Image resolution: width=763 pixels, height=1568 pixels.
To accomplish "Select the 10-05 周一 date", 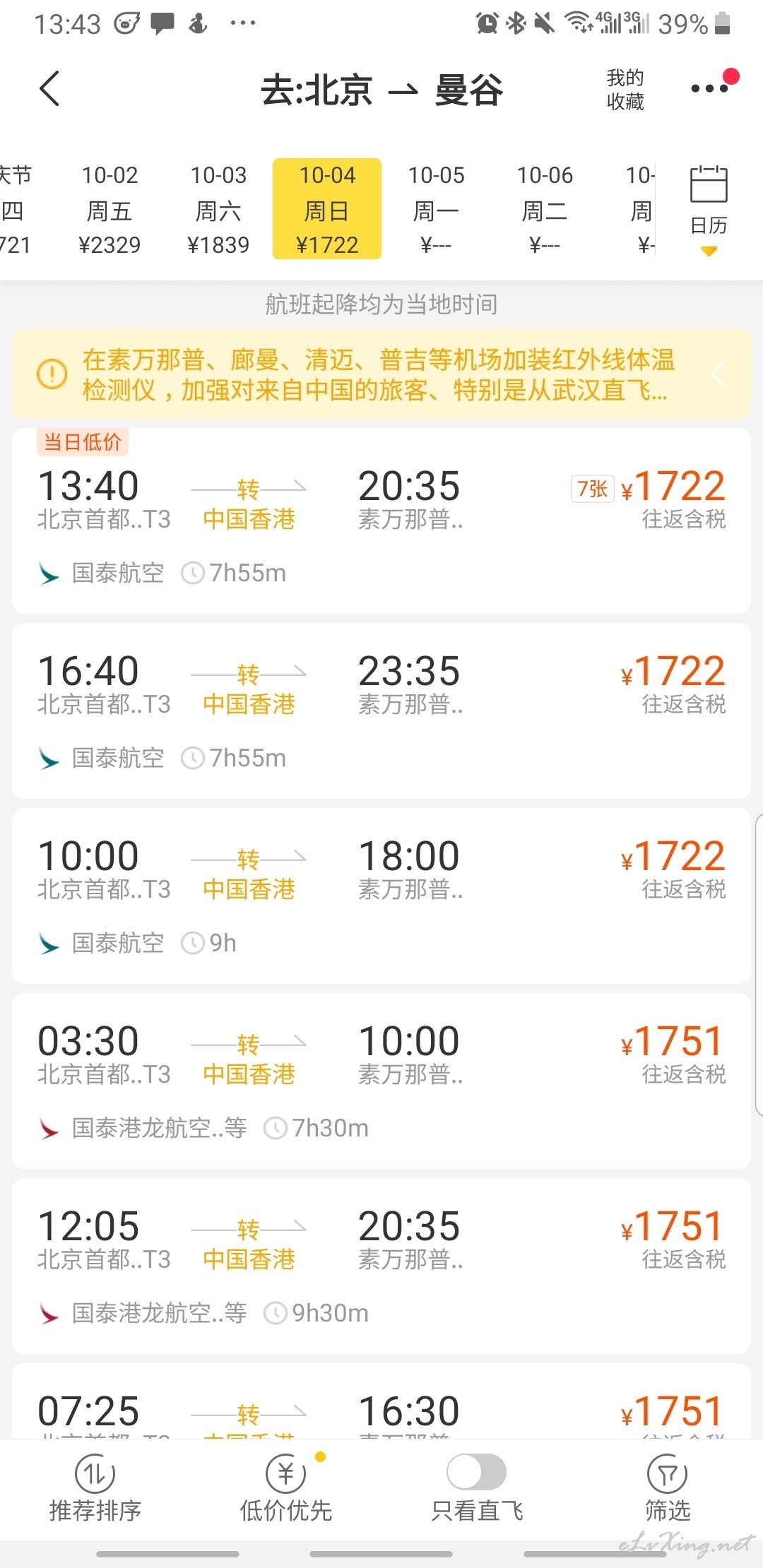I will pyautogui.click(x=436, y=209).
